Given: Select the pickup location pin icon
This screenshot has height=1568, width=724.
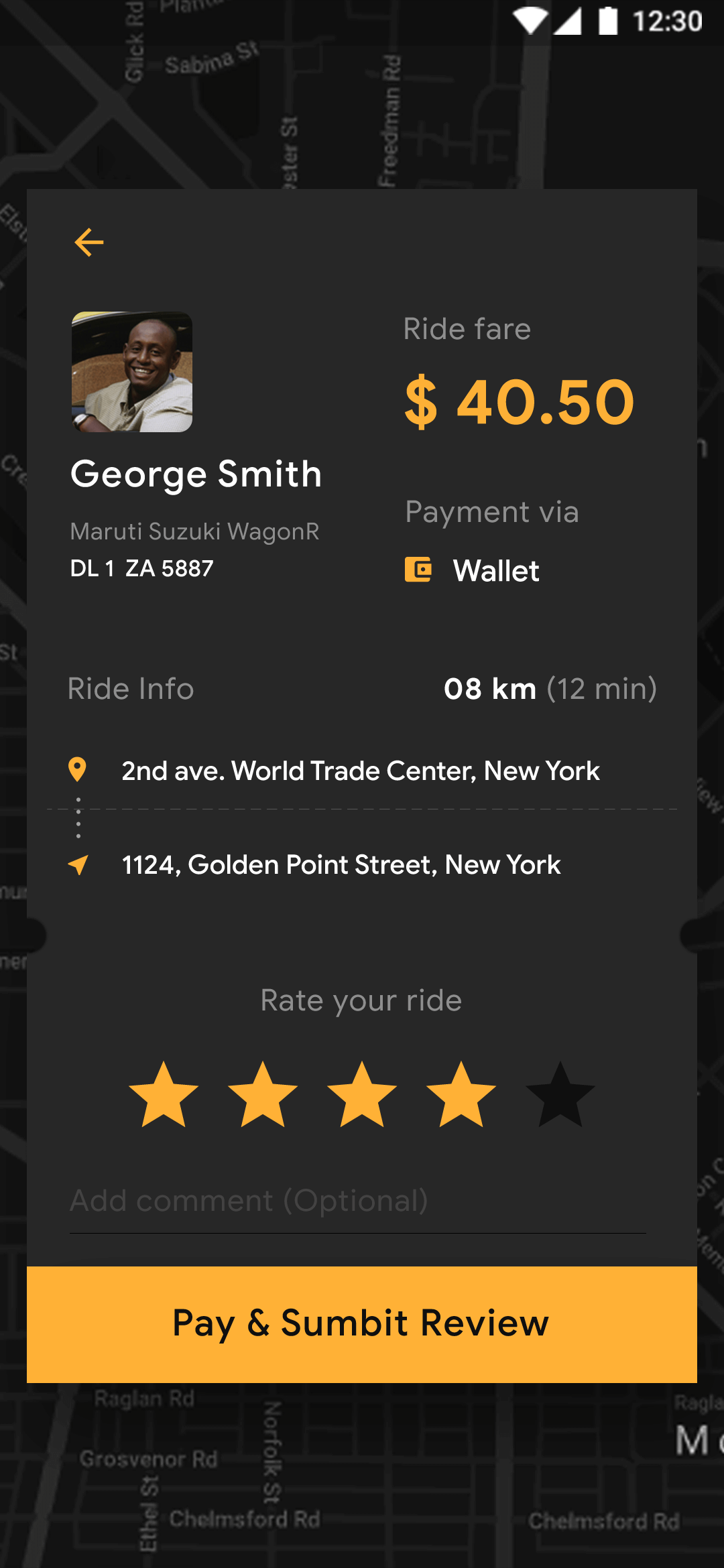Looking at the screenshot, I should point(78,771).
